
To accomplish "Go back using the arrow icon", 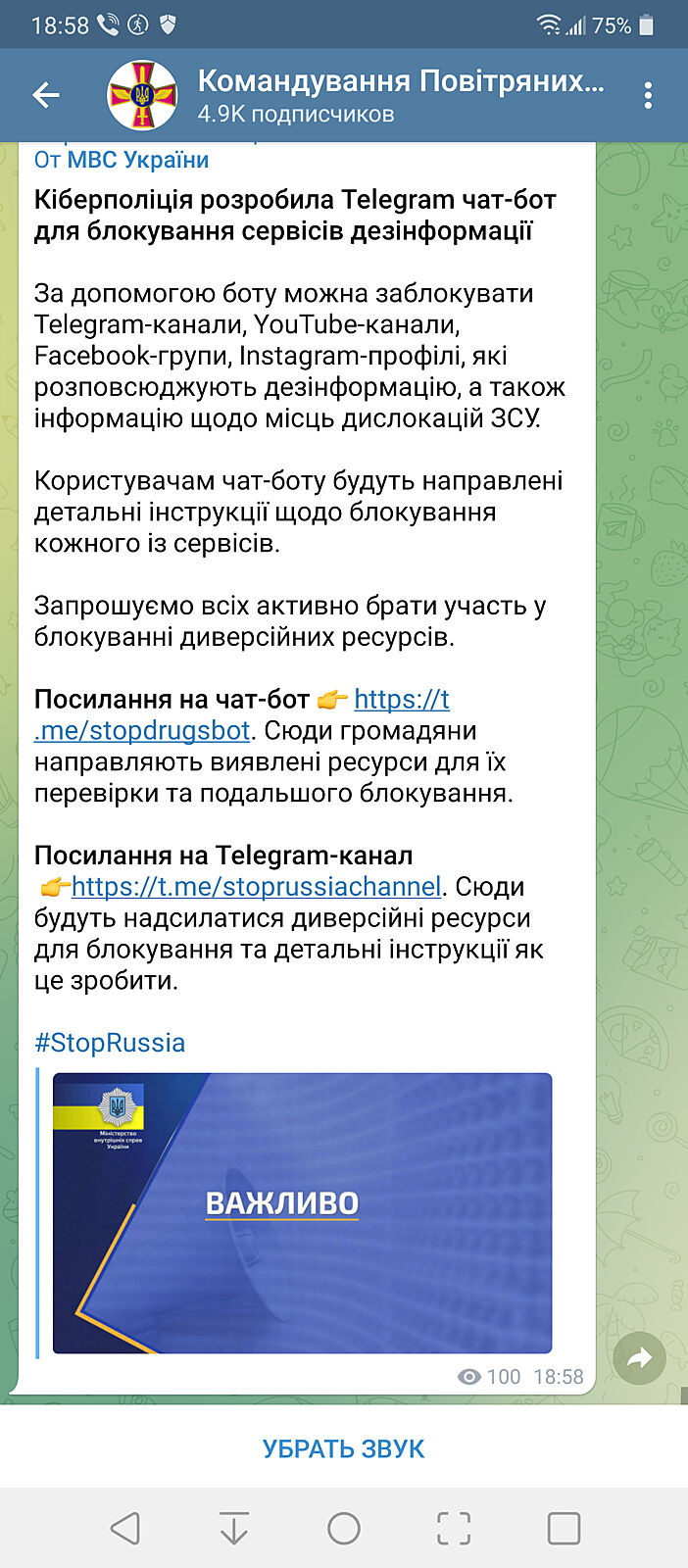I will pyautogui.click(x=46, y=95).
